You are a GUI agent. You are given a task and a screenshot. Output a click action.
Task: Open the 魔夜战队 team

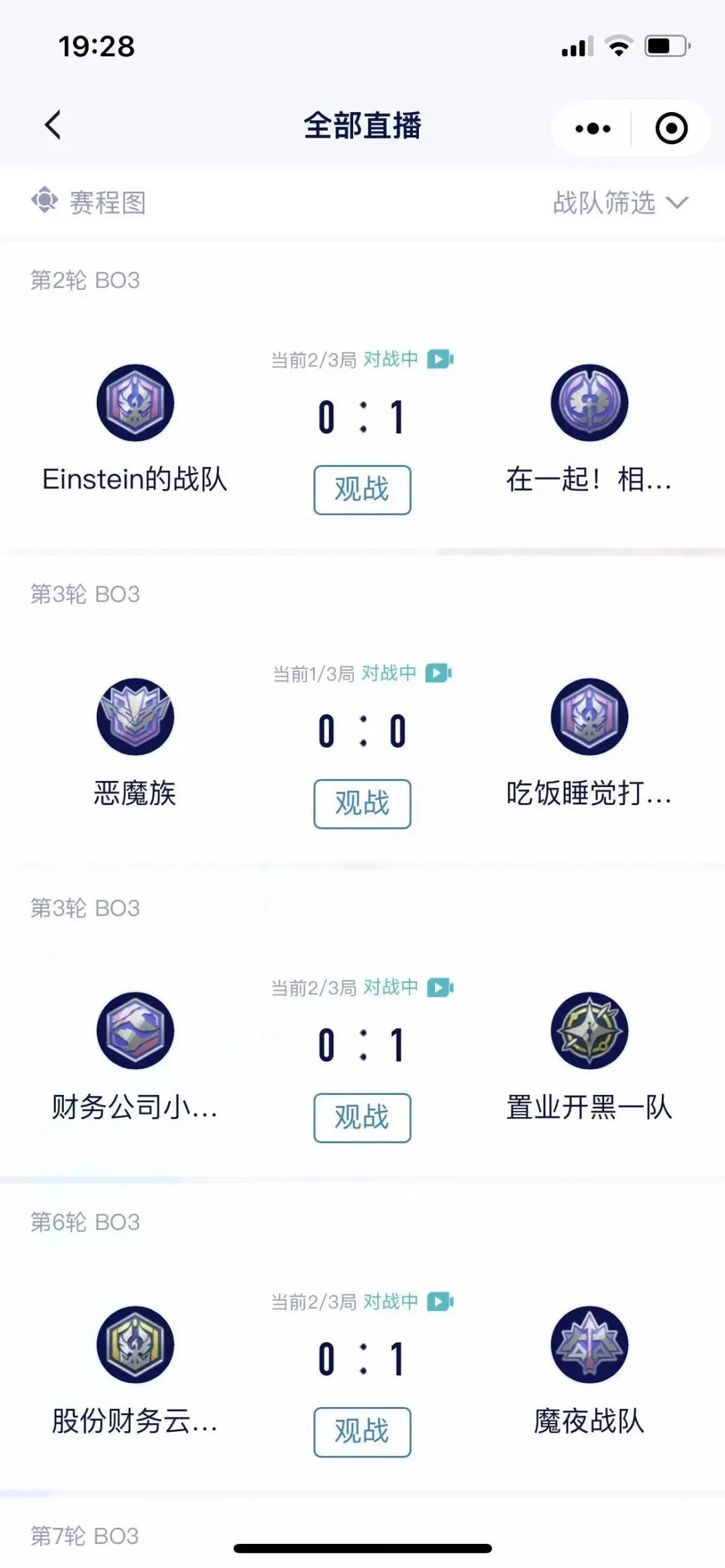tap(589, 1346)
